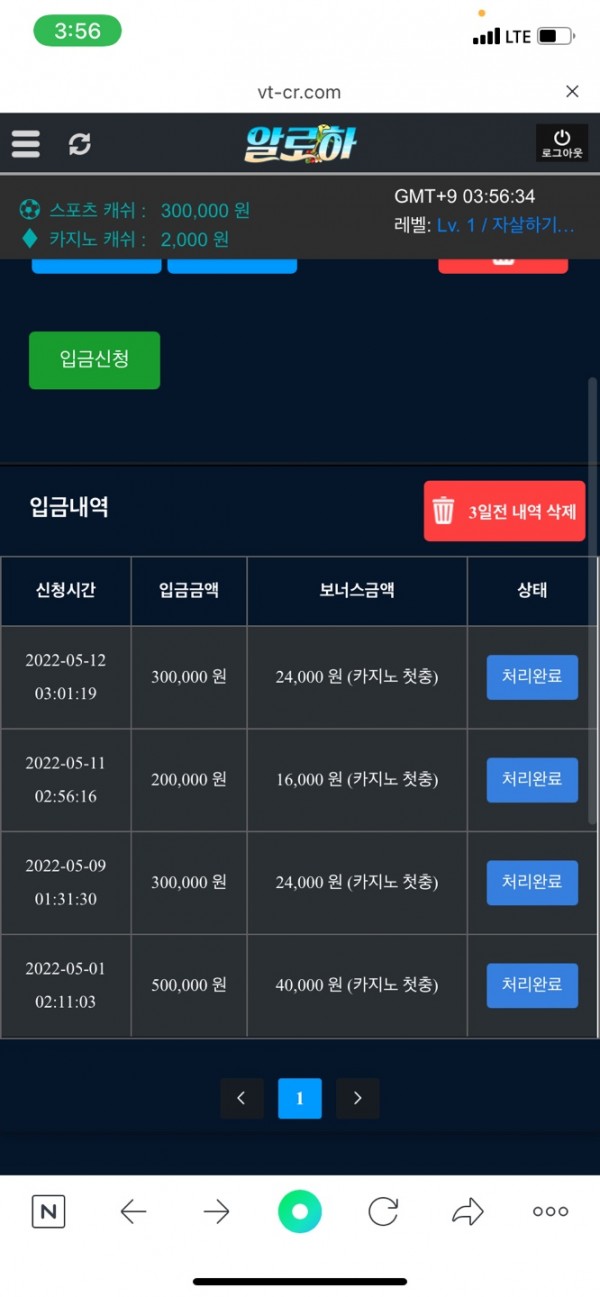Go forward in the browser
Image resolution: width=600 pixels, height=1297 pixels.
216,1212
